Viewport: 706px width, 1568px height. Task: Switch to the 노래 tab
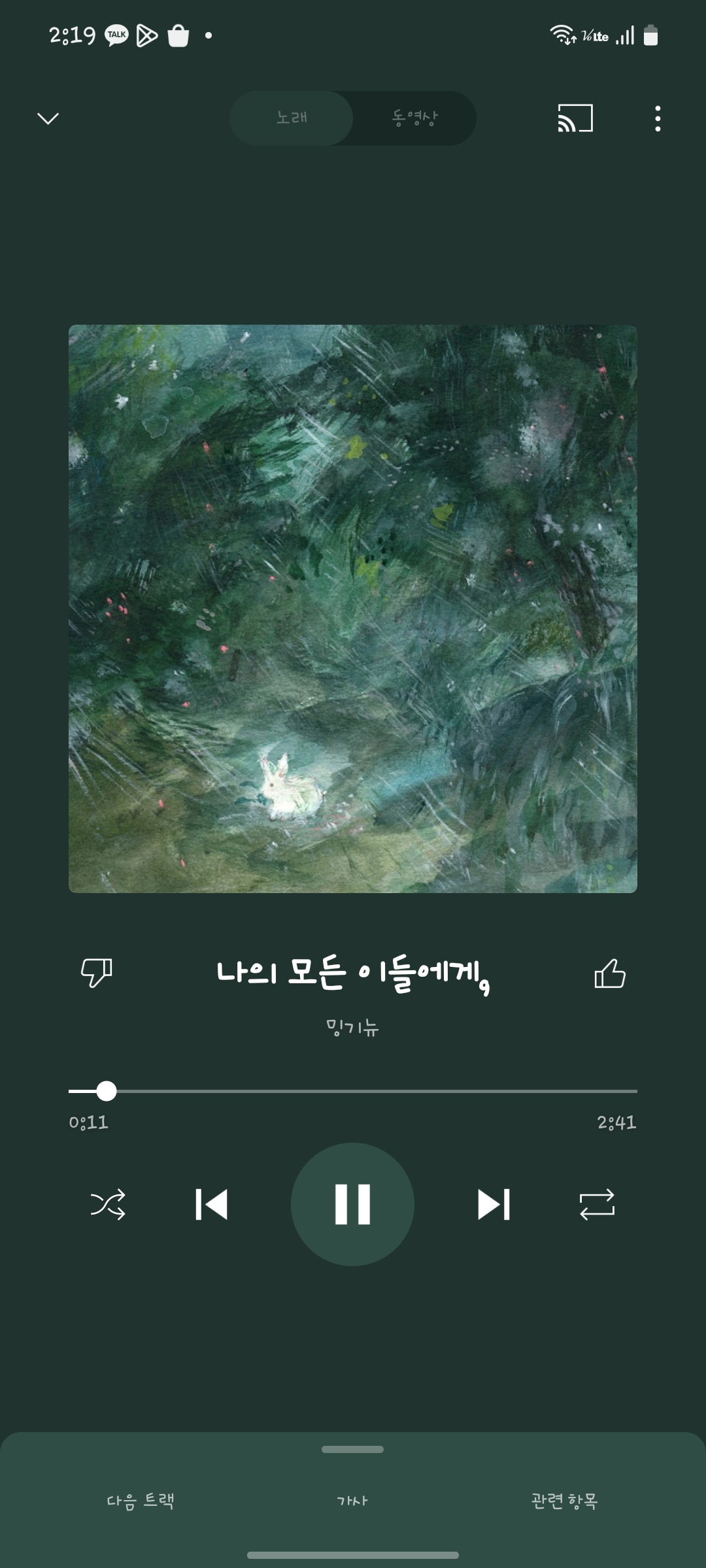pyautogui.click(x=290, y=118)
